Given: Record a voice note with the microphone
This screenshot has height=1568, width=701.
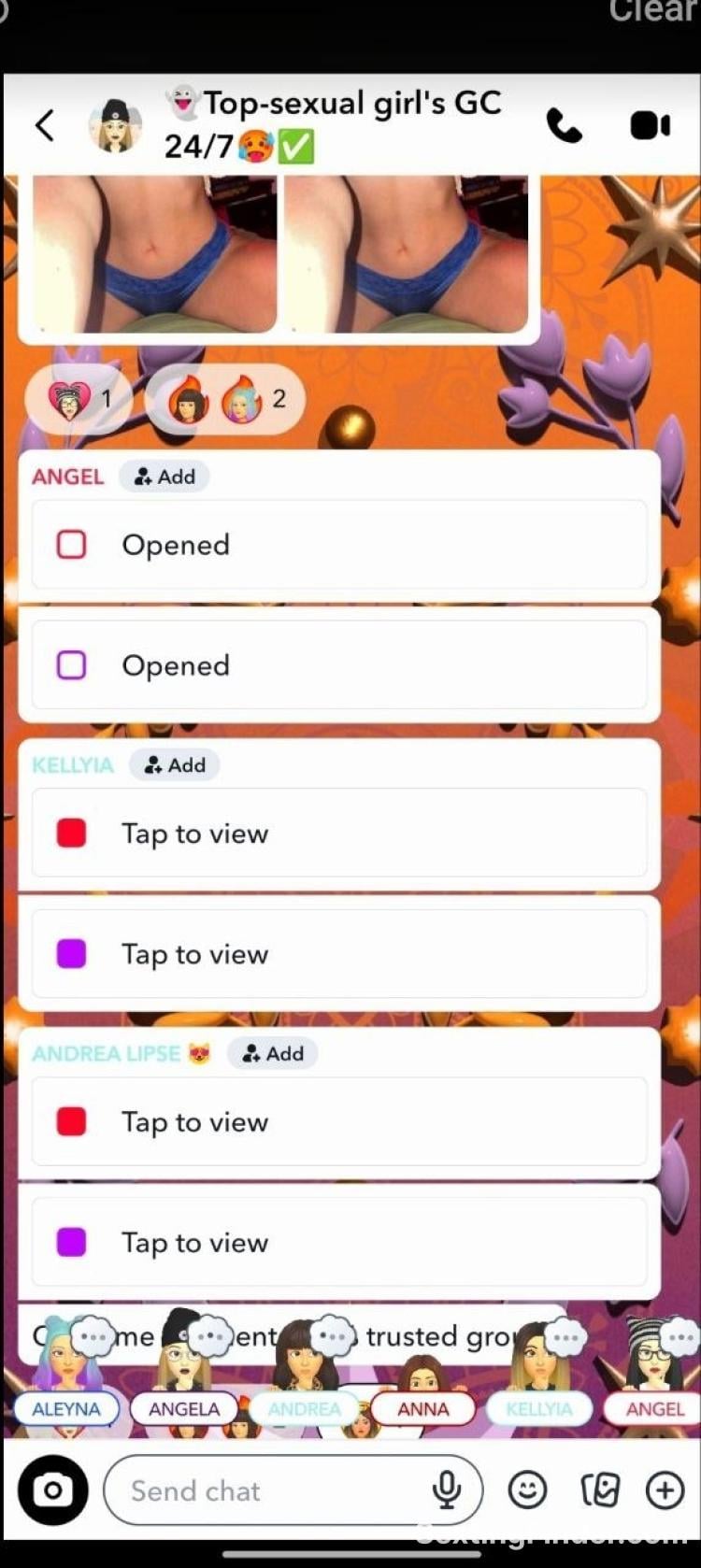Looking at the screenshot, I should tap(447, 1490).
